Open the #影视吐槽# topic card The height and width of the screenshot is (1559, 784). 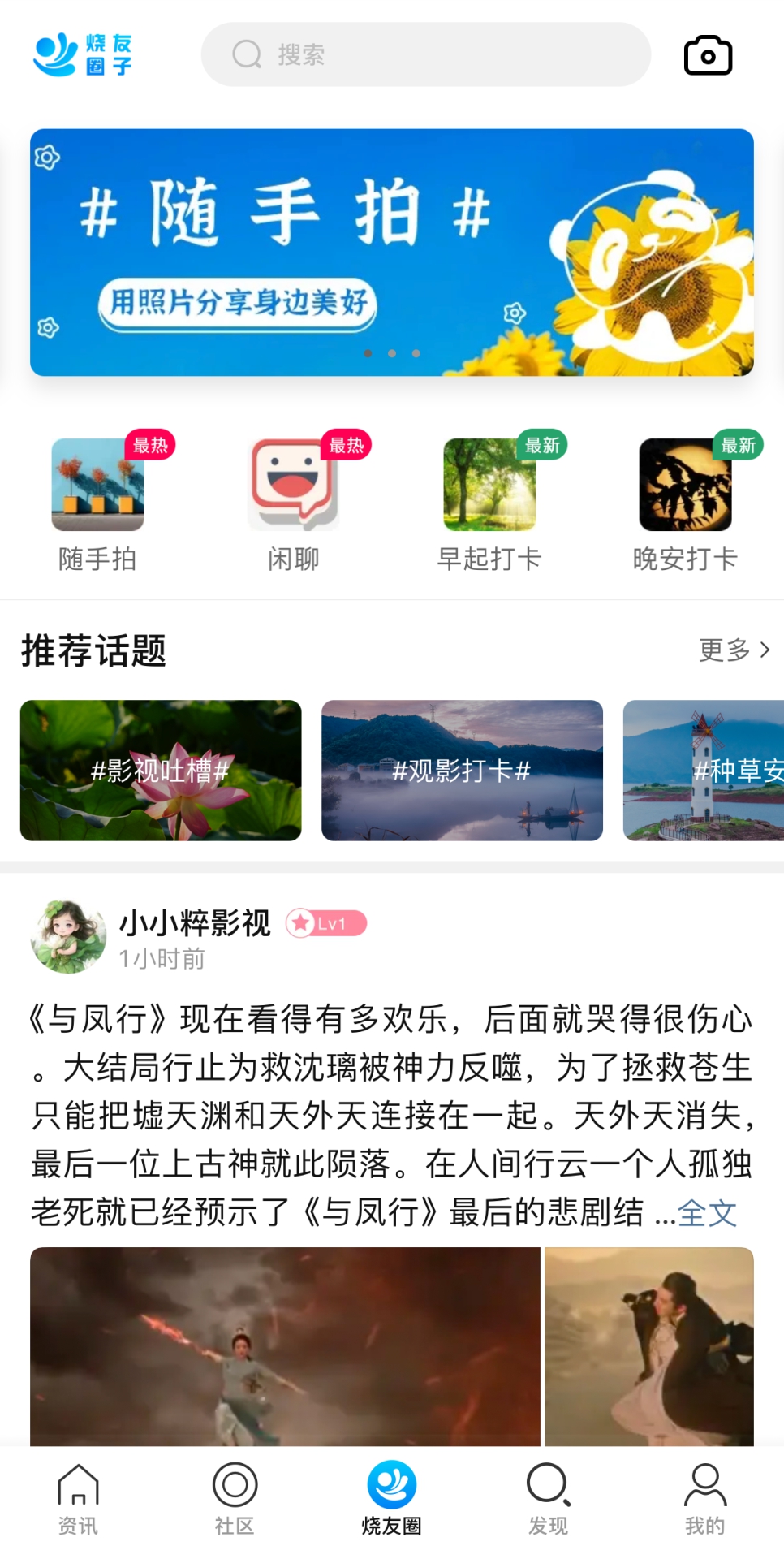coord(161,770)
